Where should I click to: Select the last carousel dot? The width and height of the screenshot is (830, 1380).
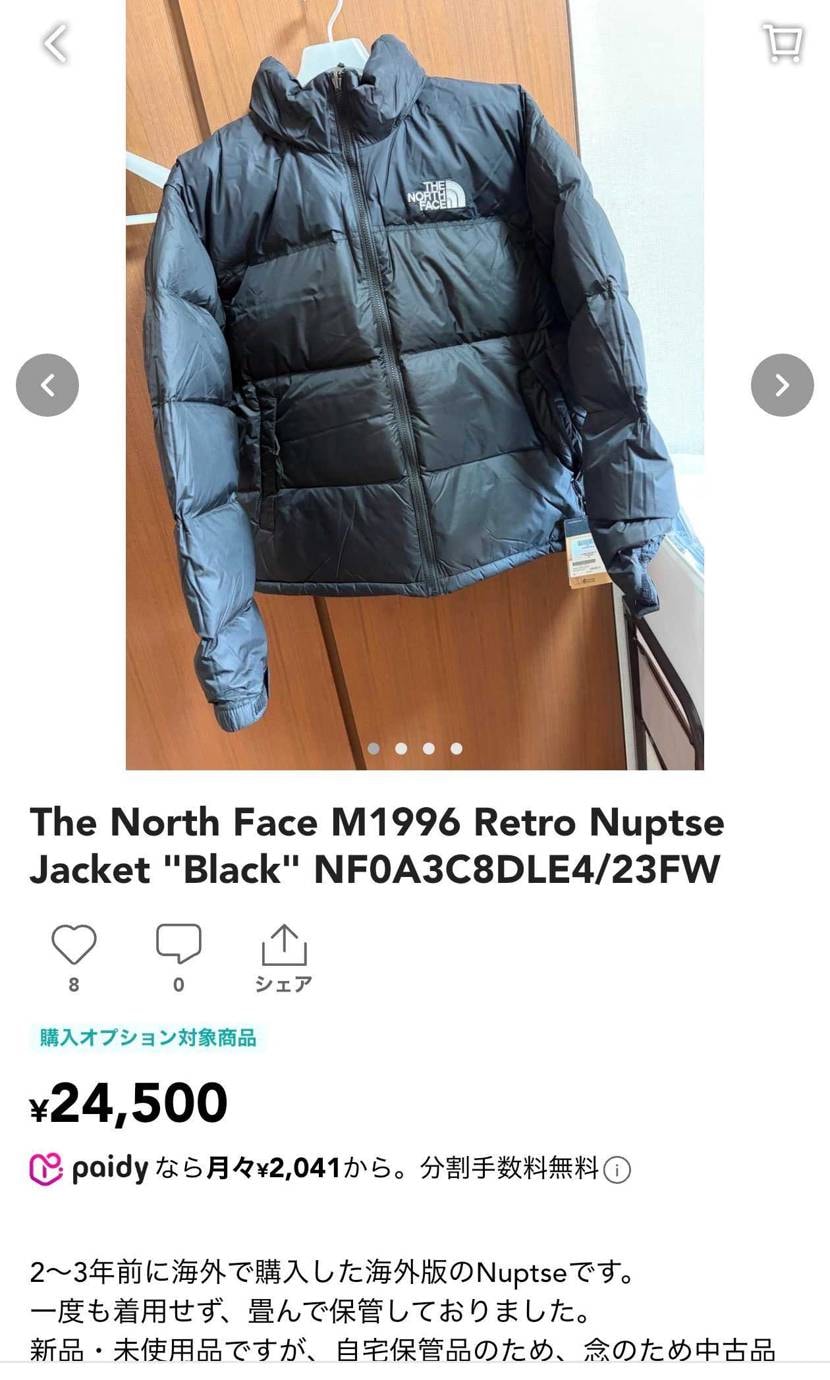(x=457, y=748)
